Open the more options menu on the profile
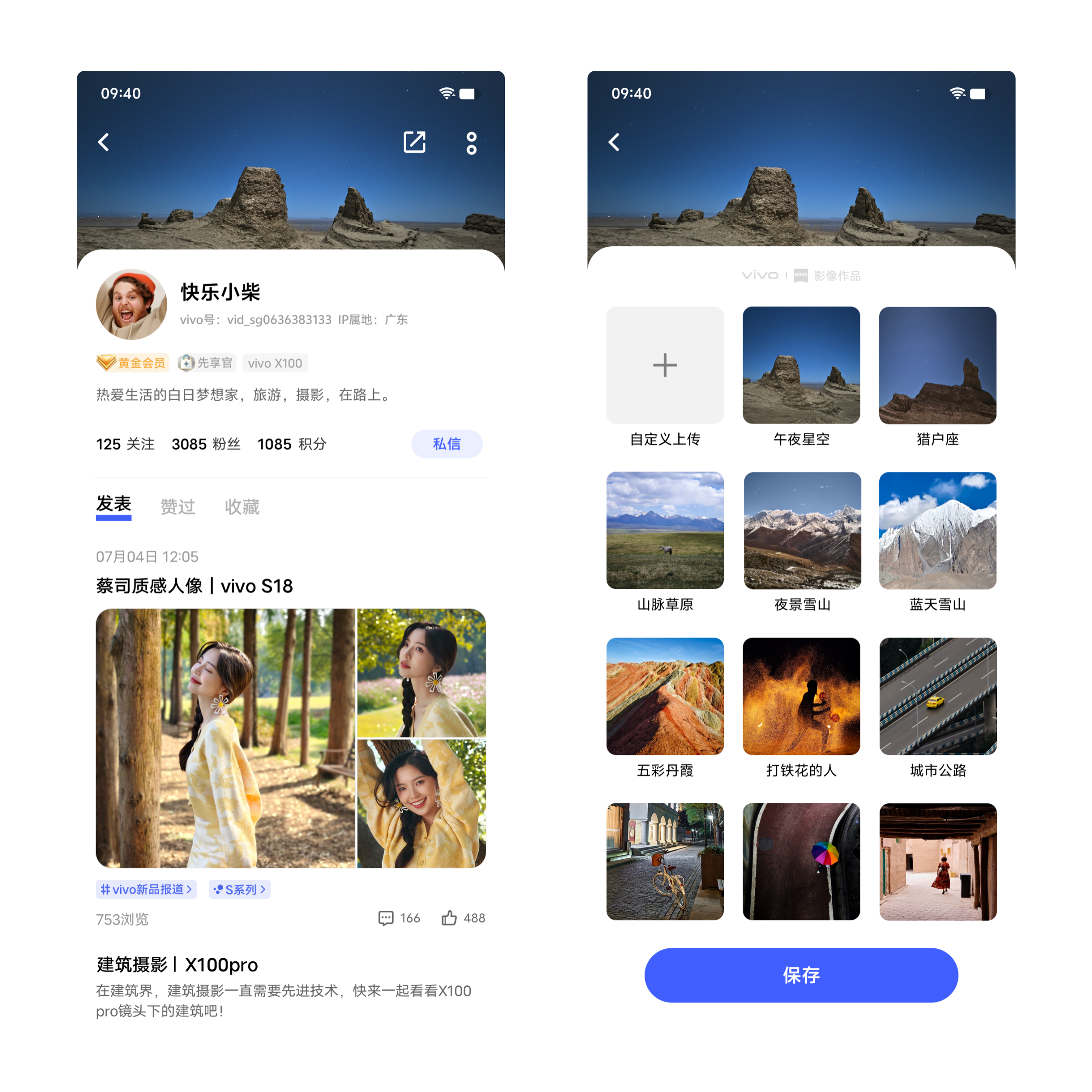This screenshot has width=1092, height=1092. point(471,143)
